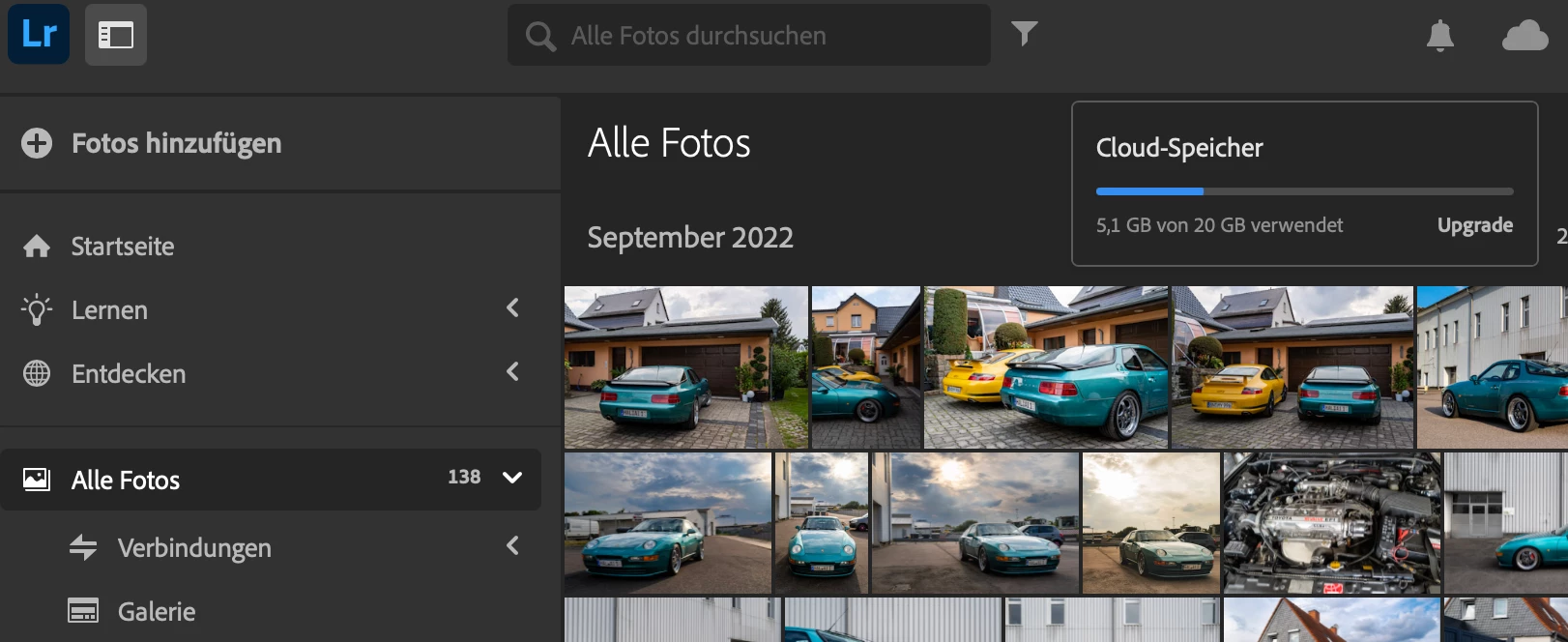Open the cloud sync status icon
The height and width of the screenshot is (642, 1568).
[1524, 36]
